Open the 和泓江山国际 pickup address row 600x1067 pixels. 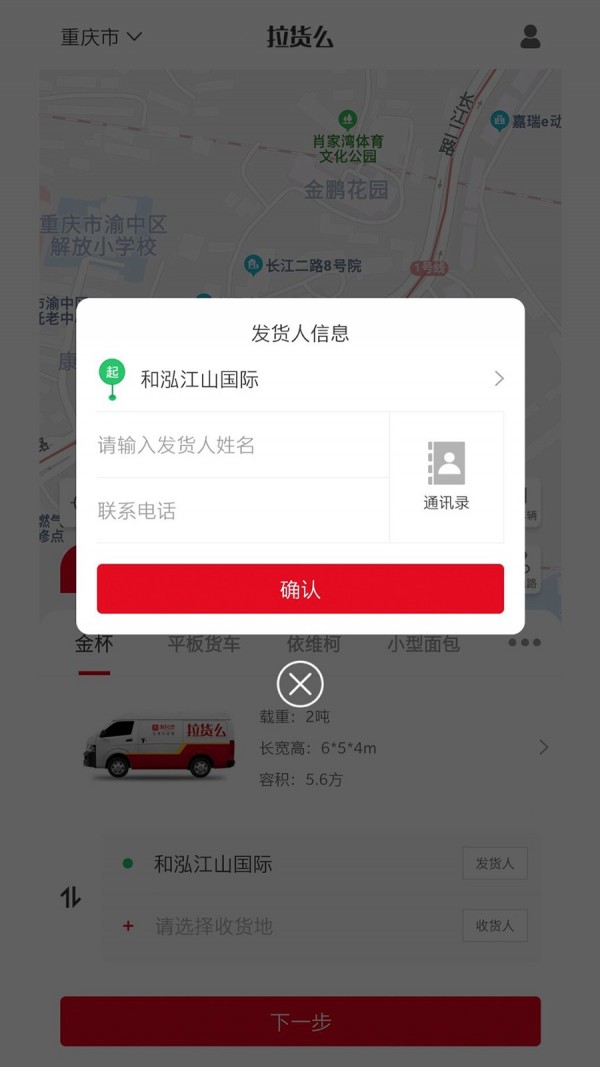click(300, 379)
